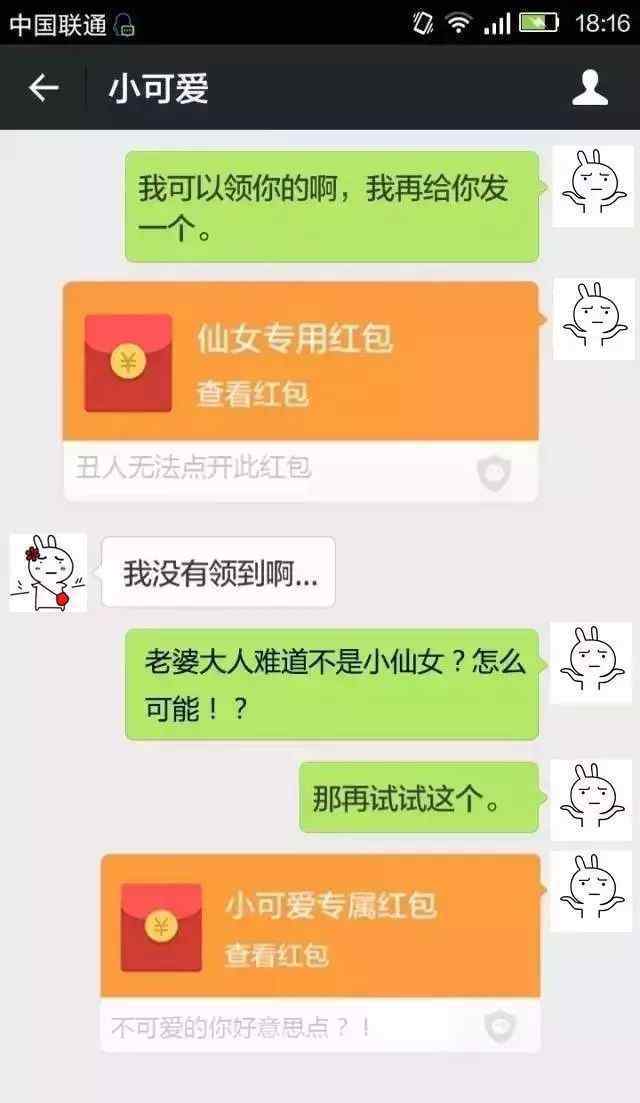
Task: View sender avatar beside 那再试试这个
Action: (x=591, y=799)
